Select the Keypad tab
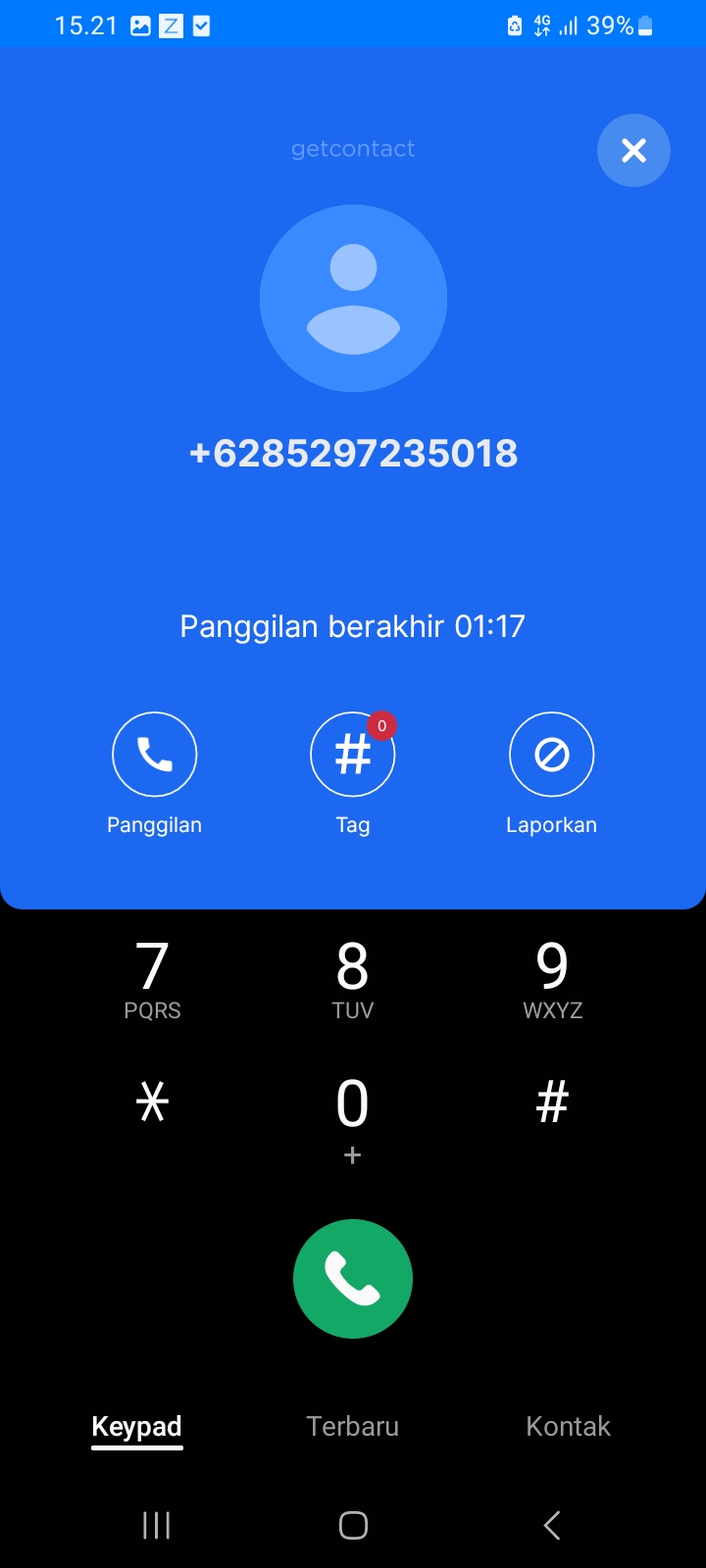This screenshot has height=1568, width=706. [x=137, y=1426]
